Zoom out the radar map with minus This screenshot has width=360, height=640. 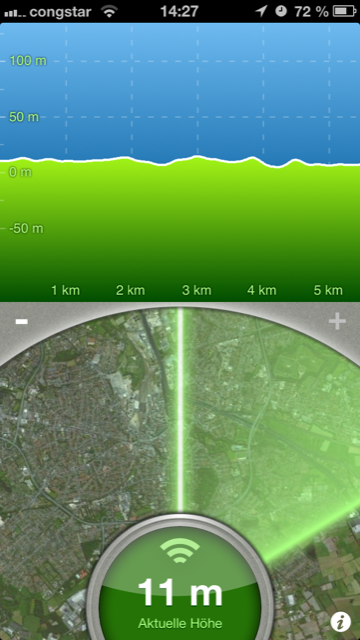pyautogui.click(x=22, y=322)
